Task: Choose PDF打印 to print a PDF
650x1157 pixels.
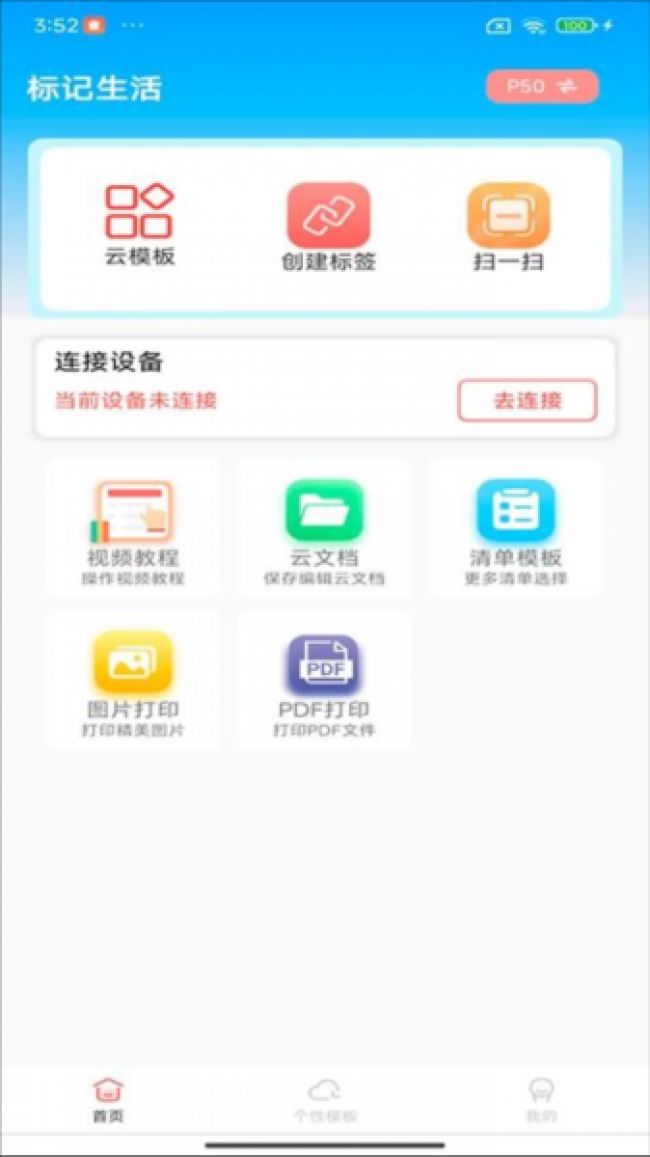Action: [324, 682]
